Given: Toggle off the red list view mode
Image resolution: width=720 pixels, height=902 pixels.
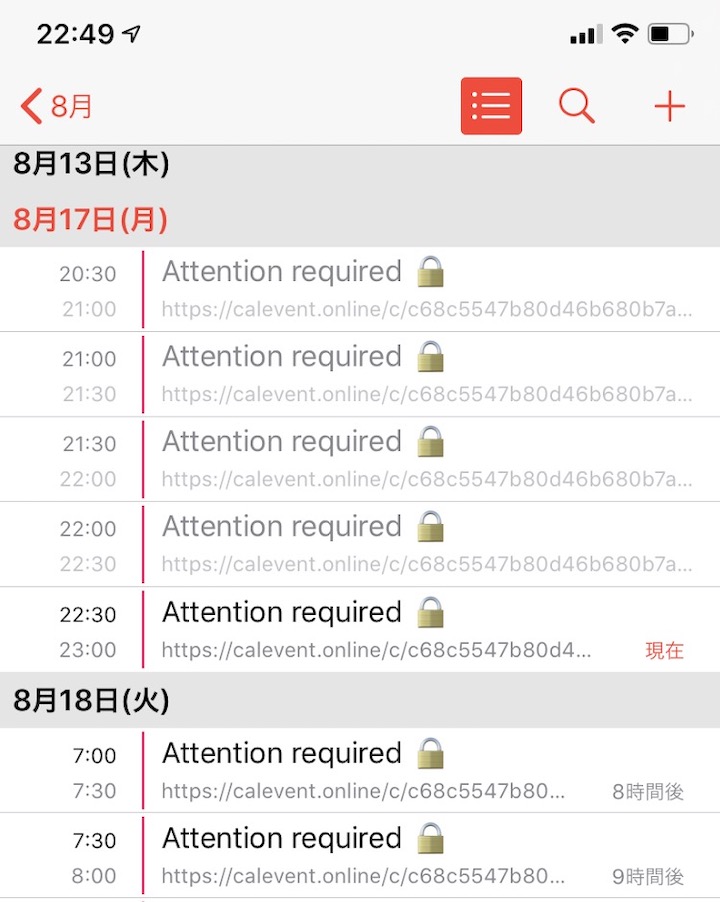Looking at the screenshot, I should [490, 105].
